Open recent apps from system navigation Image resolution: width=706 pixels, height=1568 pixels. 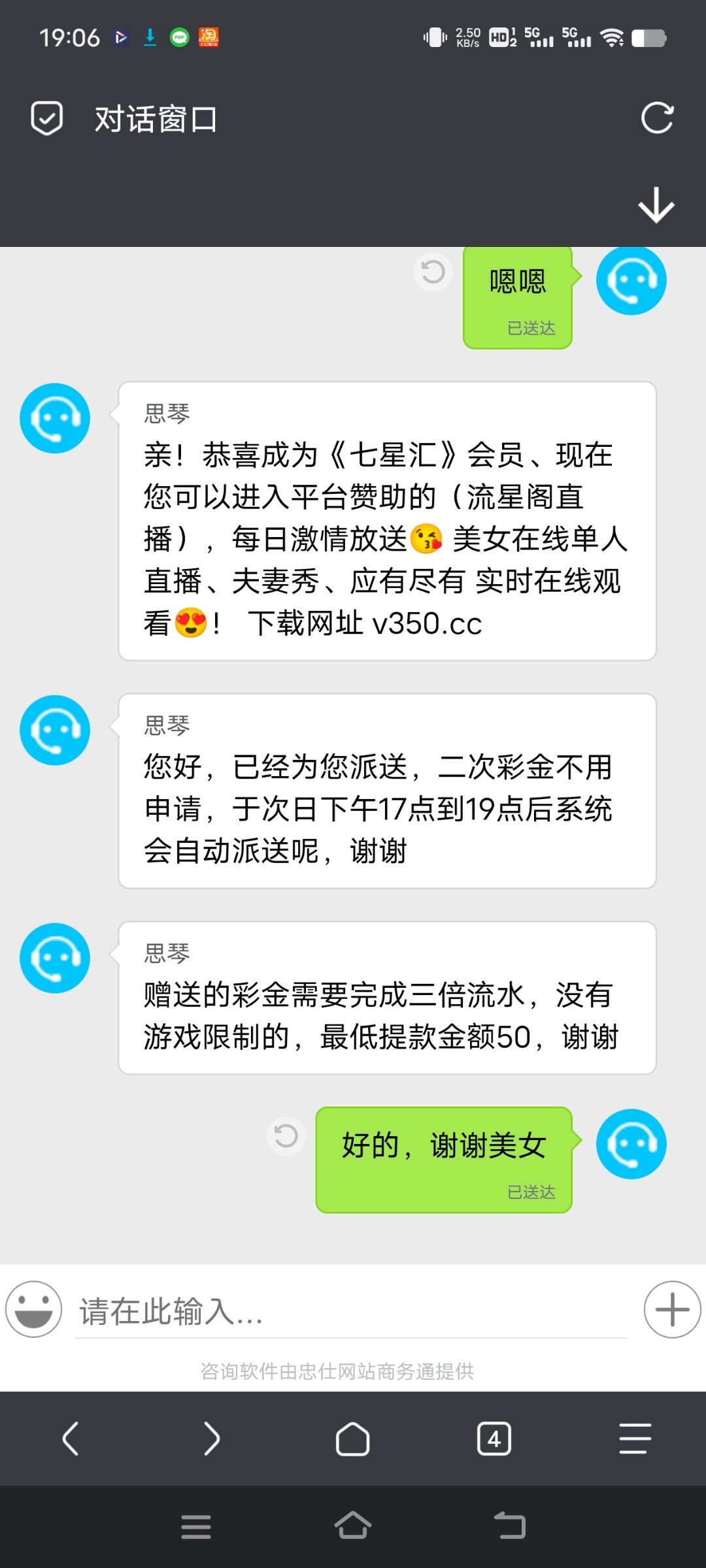(196, 1527)
